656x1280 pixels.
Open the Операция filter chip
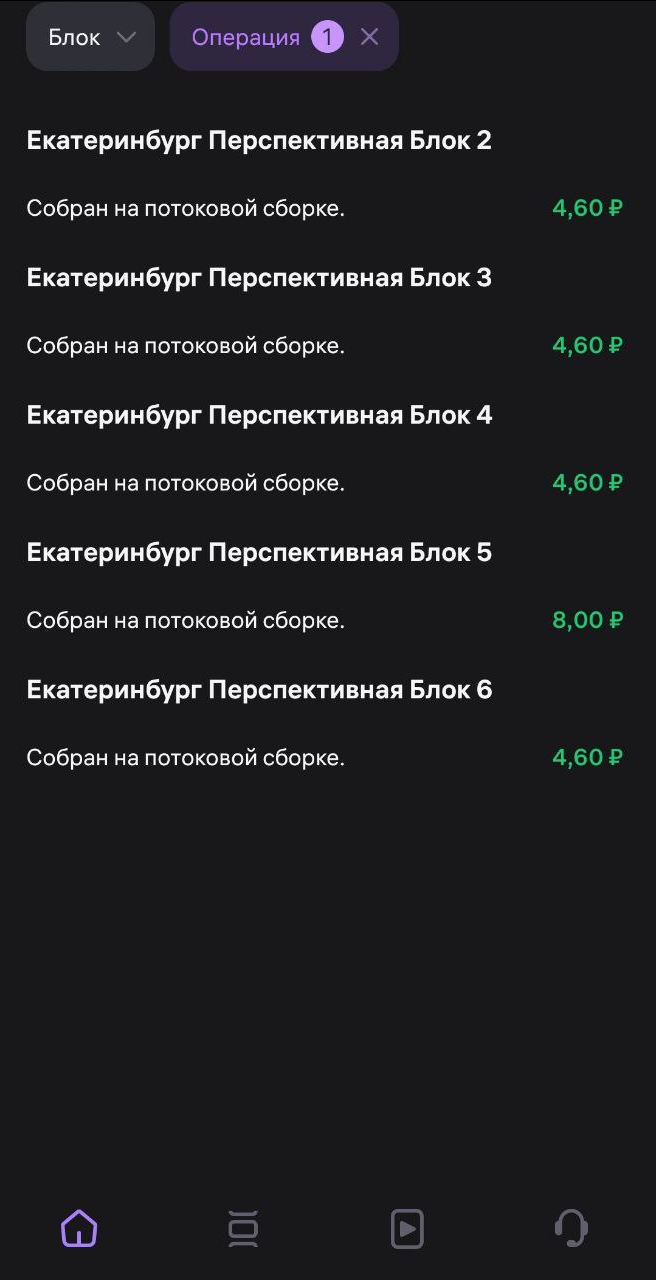click(247, 38)
